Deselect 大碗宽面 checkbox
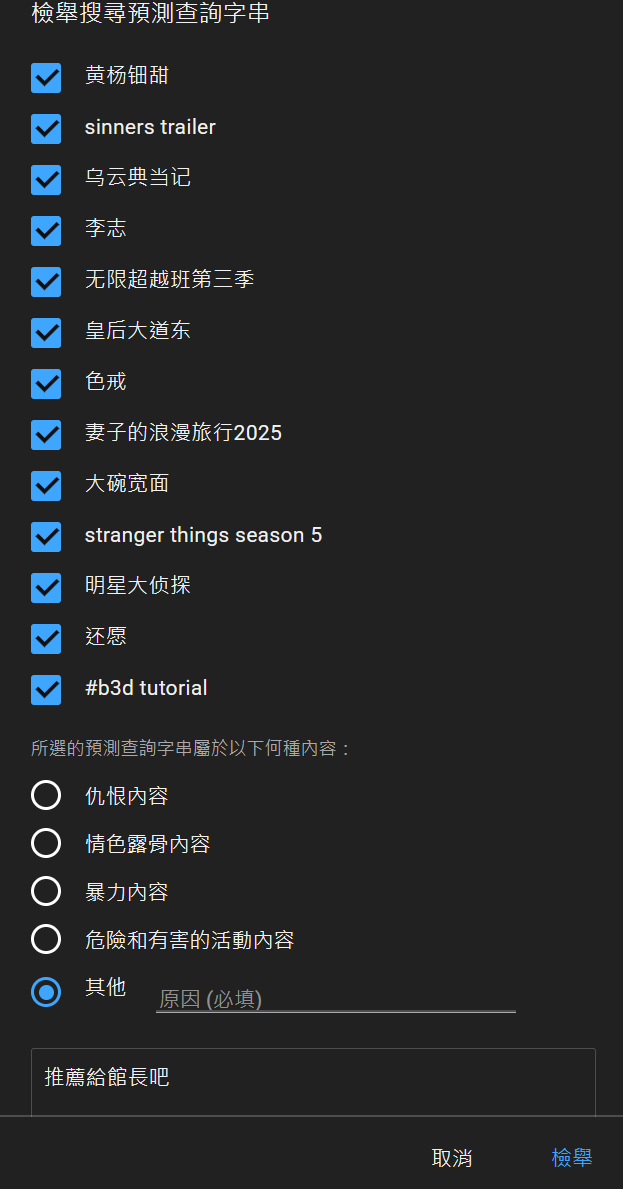The height and width of the screenshot is (1189, 623). click(46, 486)
